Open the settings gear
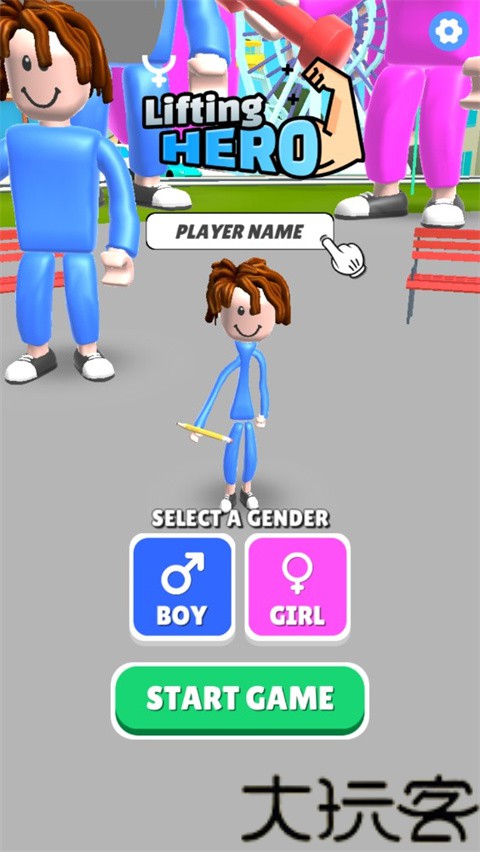This screenshot has height=852, width=480. 448,31
